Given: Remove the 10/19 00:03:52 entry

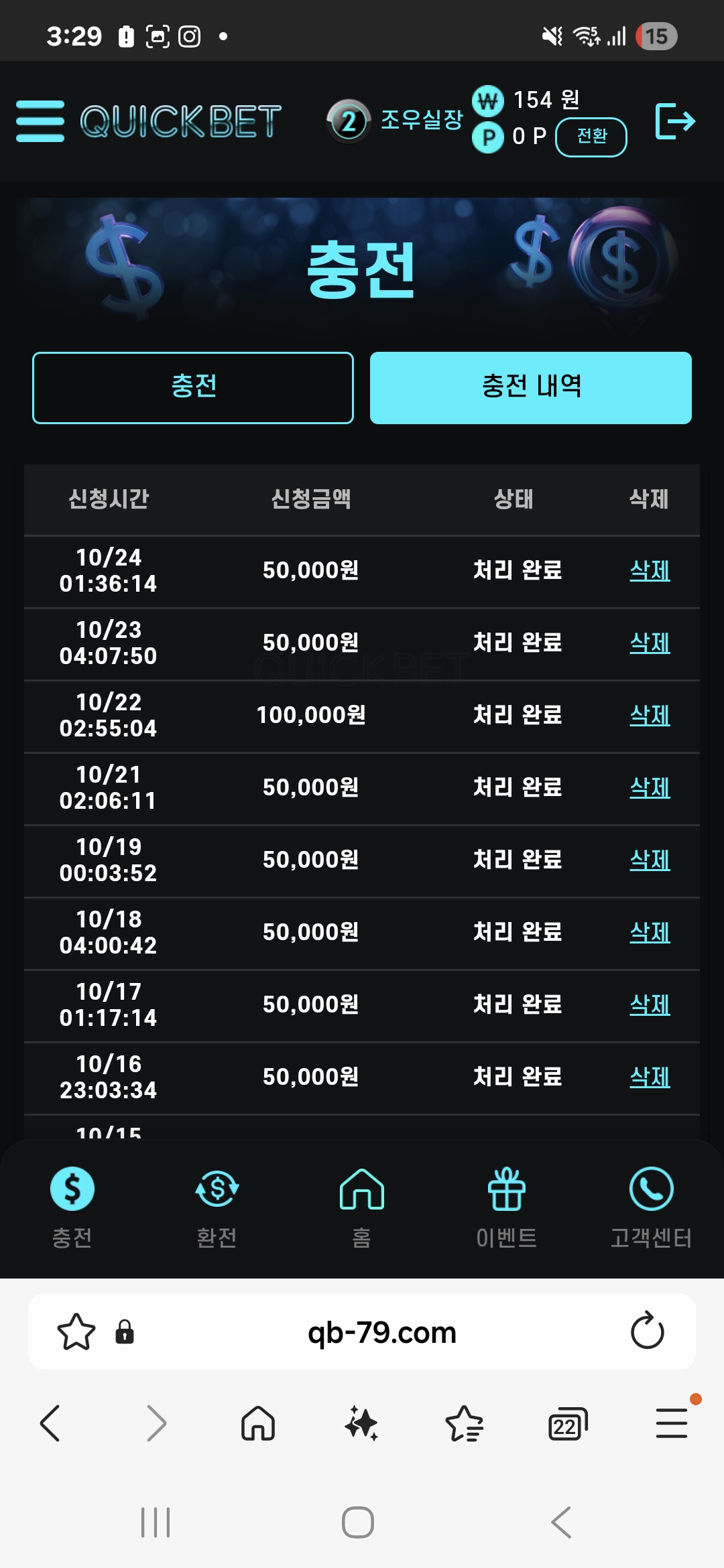Looking at the screenshot, I should [650, 860].
